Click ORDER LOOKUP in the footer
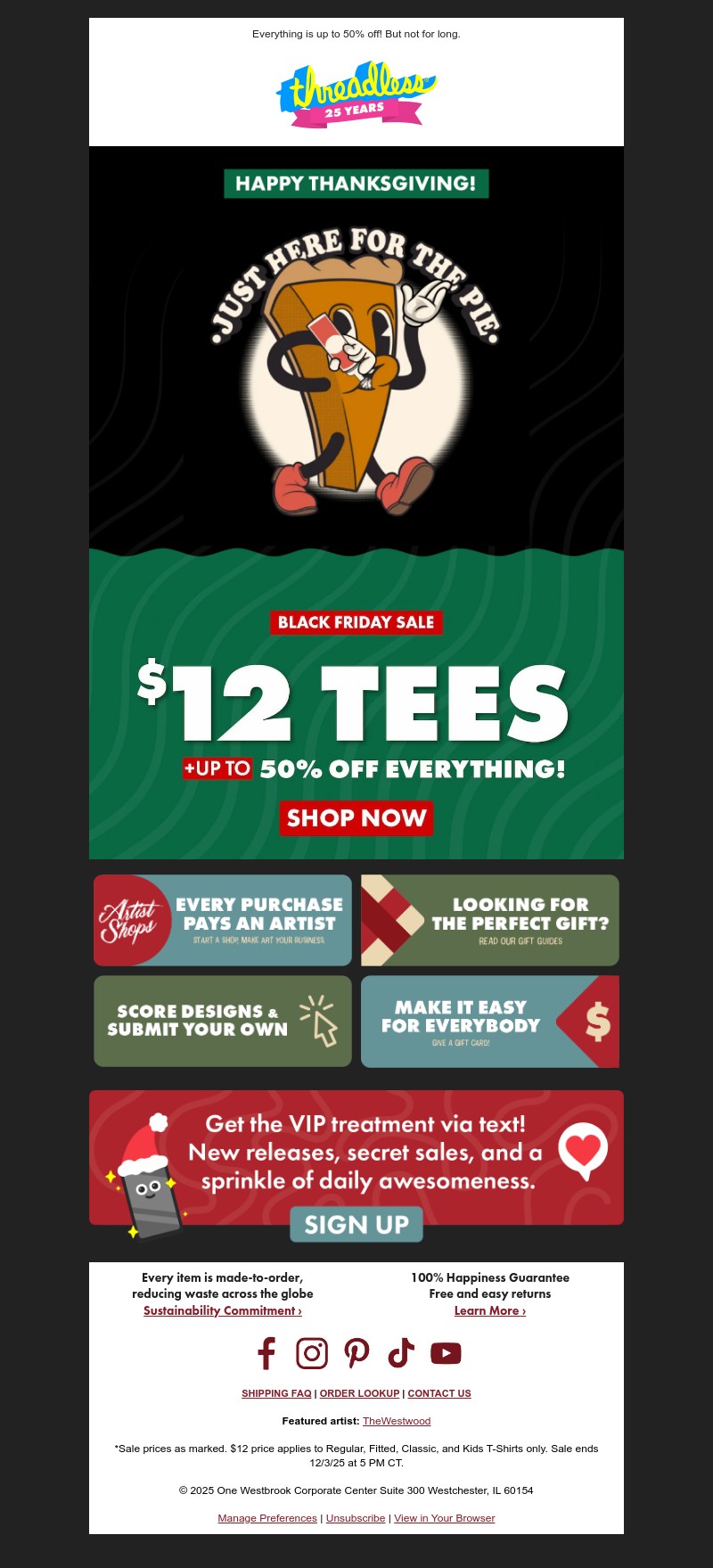The width and height of the screenshot is (713, 1568). point(359,1393)
